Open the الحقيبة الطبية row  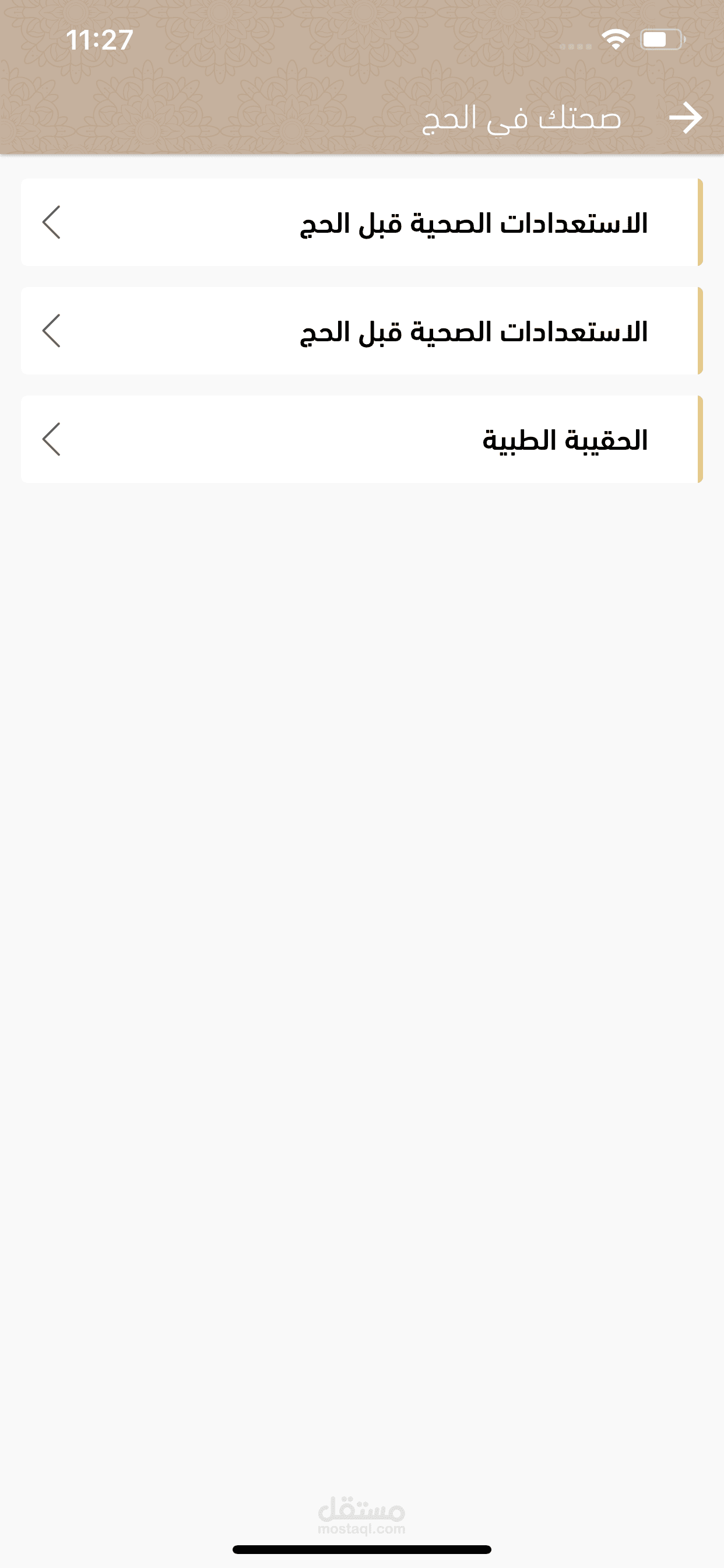(361, 439)
